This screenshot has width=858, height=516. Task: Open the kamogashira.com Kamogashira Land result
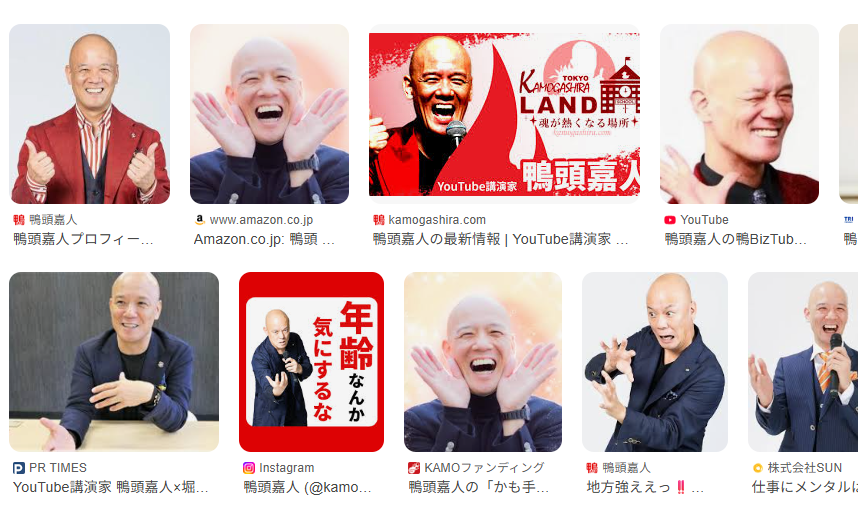click(x=504, y=114)
